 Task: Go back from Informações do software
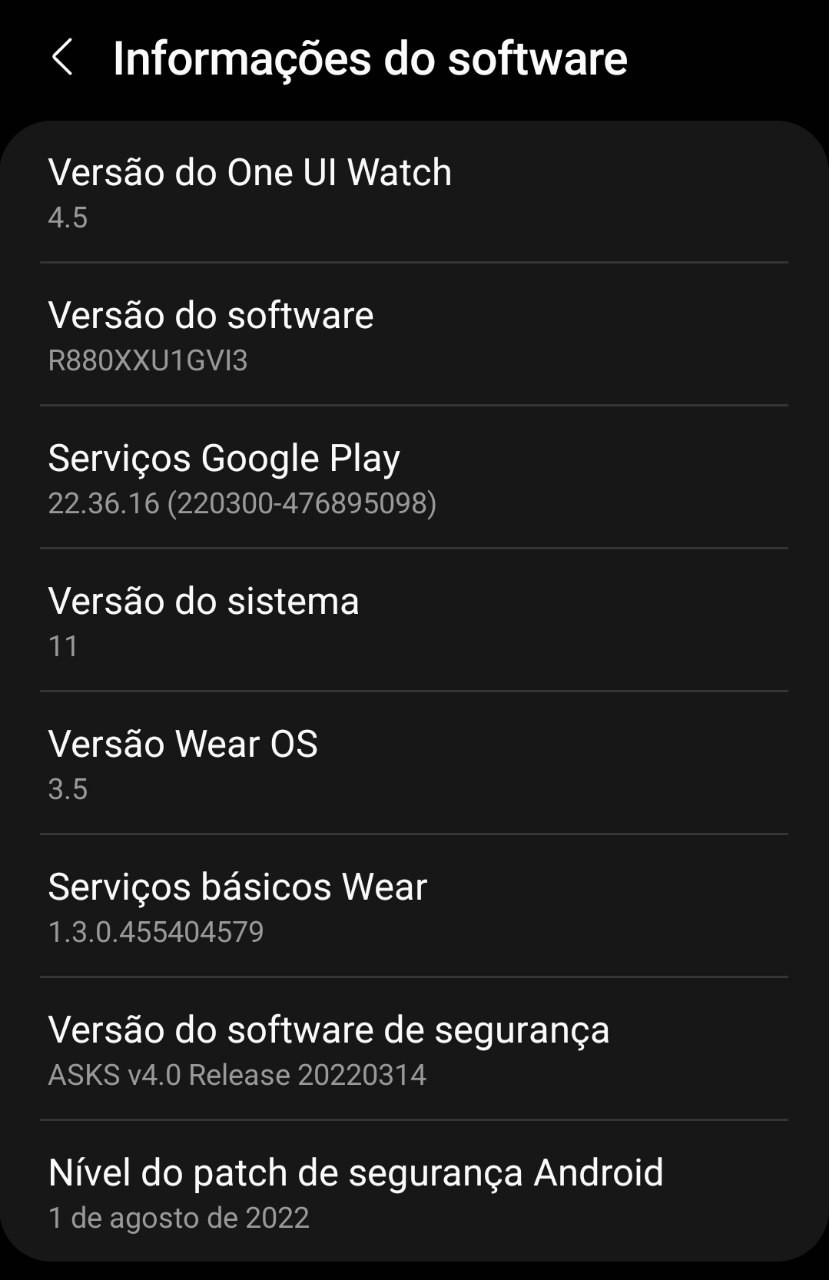[62, 58]
